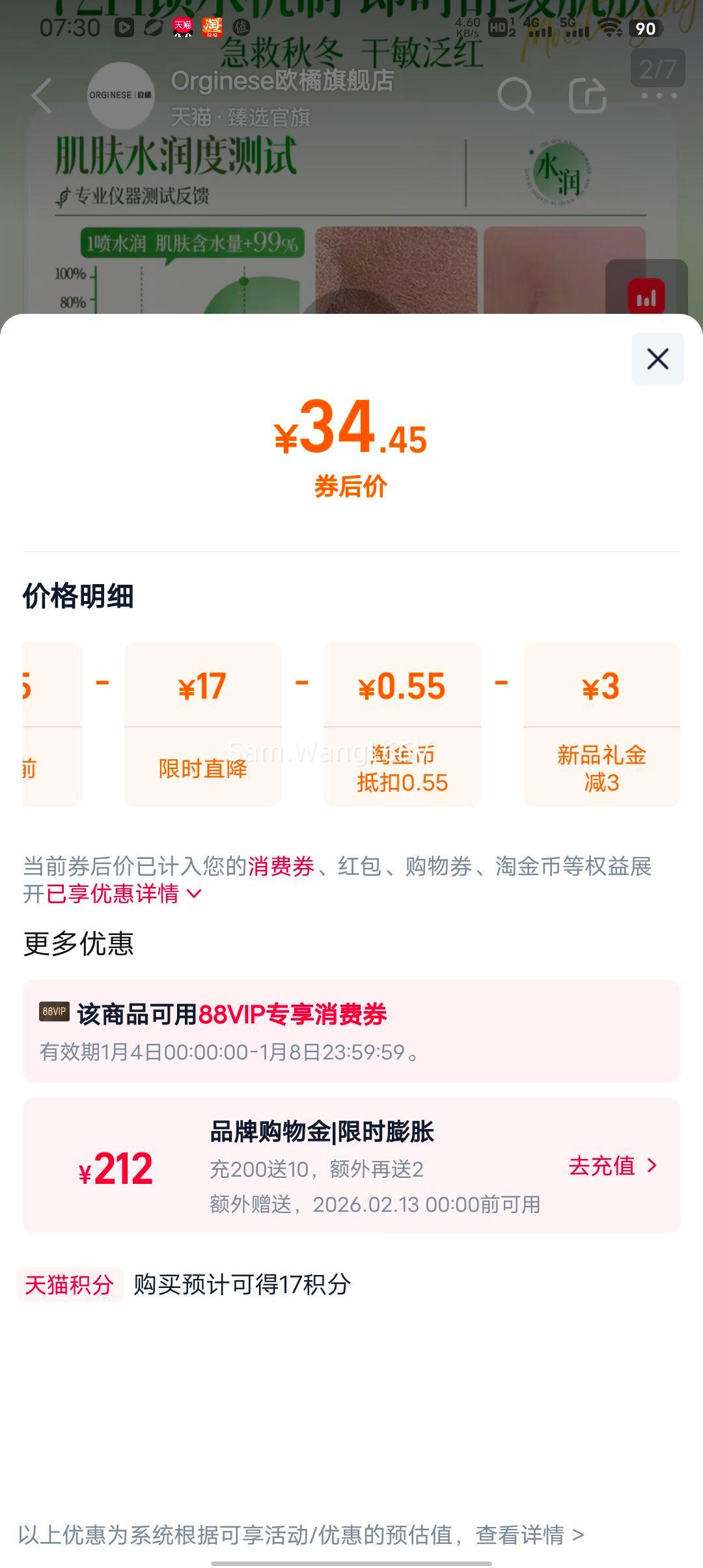Viewport: 703px width, 1568px height.
Task: Go back using the back arrow
Action: pos(40,96)
